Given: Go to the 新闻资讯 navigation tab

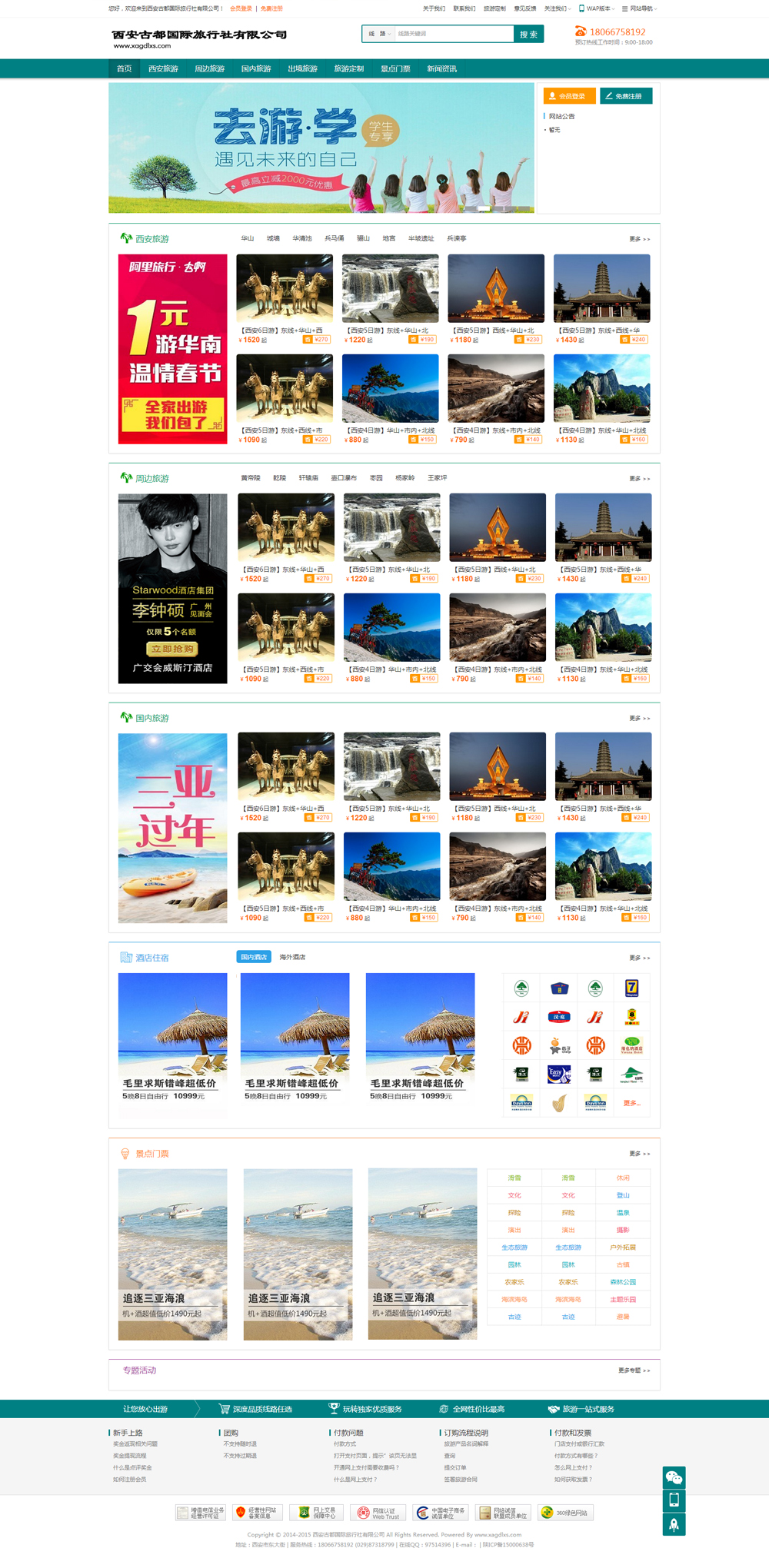Looking at the screenshot, I should click(x=441, y=68).
